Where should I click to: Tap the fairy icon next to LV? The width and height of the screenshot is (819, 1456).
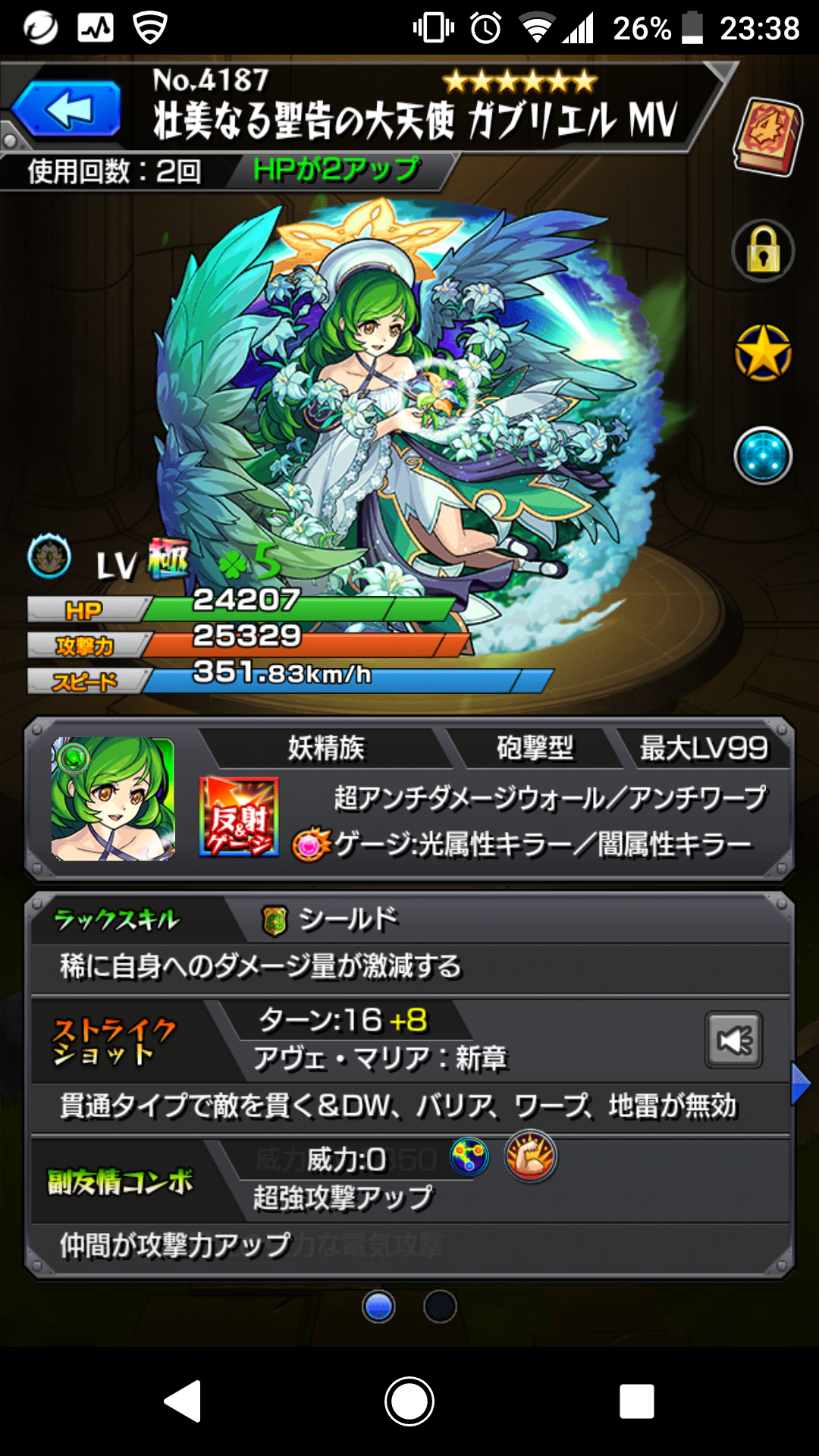49,557
